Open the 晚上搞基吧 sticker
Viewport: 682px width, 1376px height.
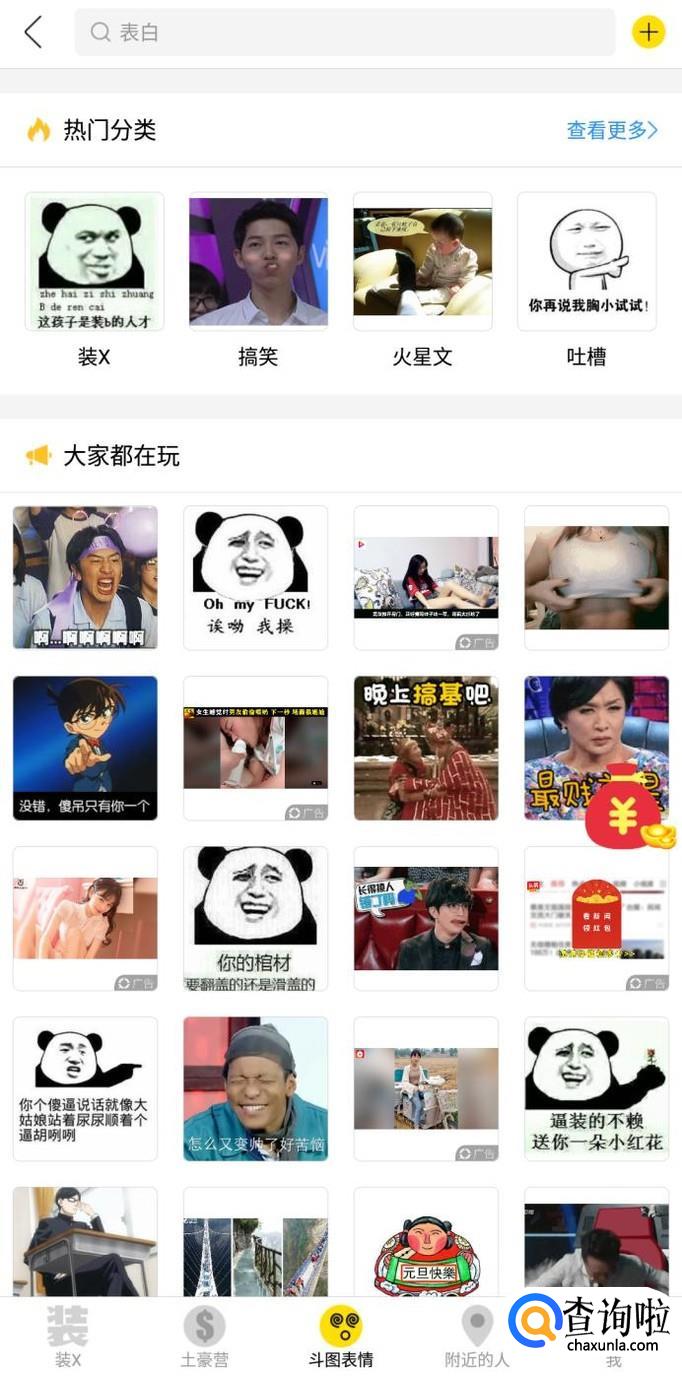pyautogui.click(x=426, y=748)
